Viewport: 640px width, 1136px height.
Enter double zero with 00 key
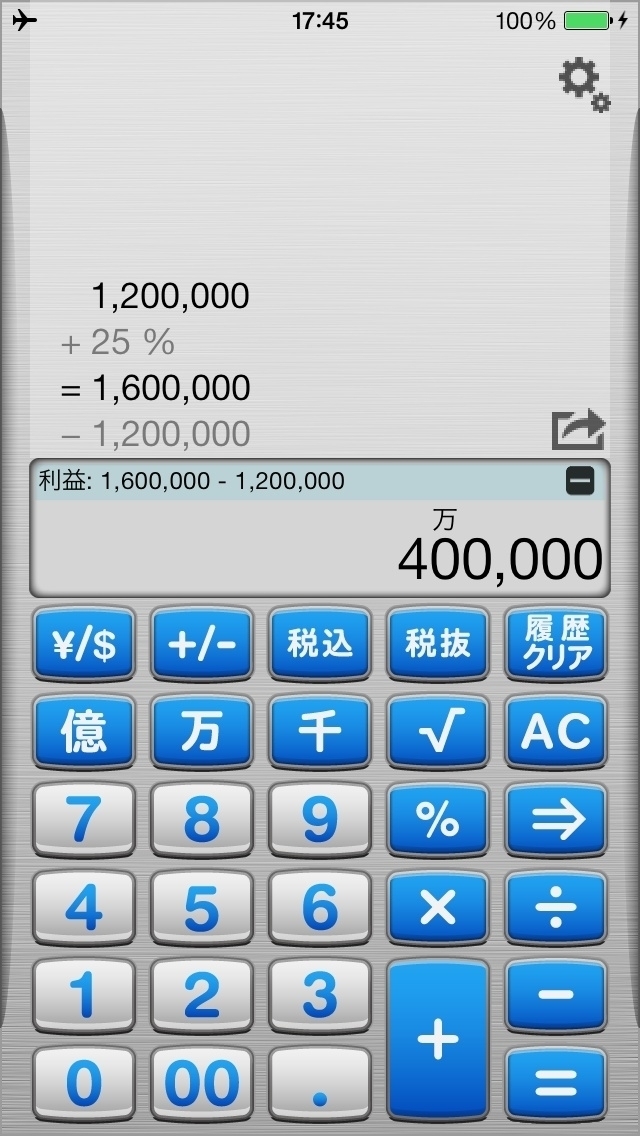pos(202,1084)
